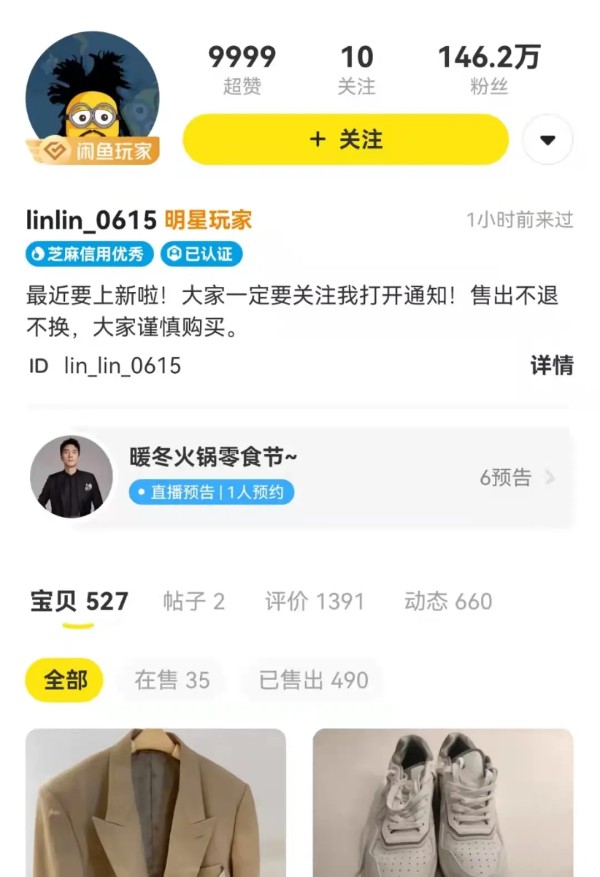This screenshot has height=877, width=600.
Task: Tap the 芝麻信用优秀 badge
Action: (x=90, y=254)
